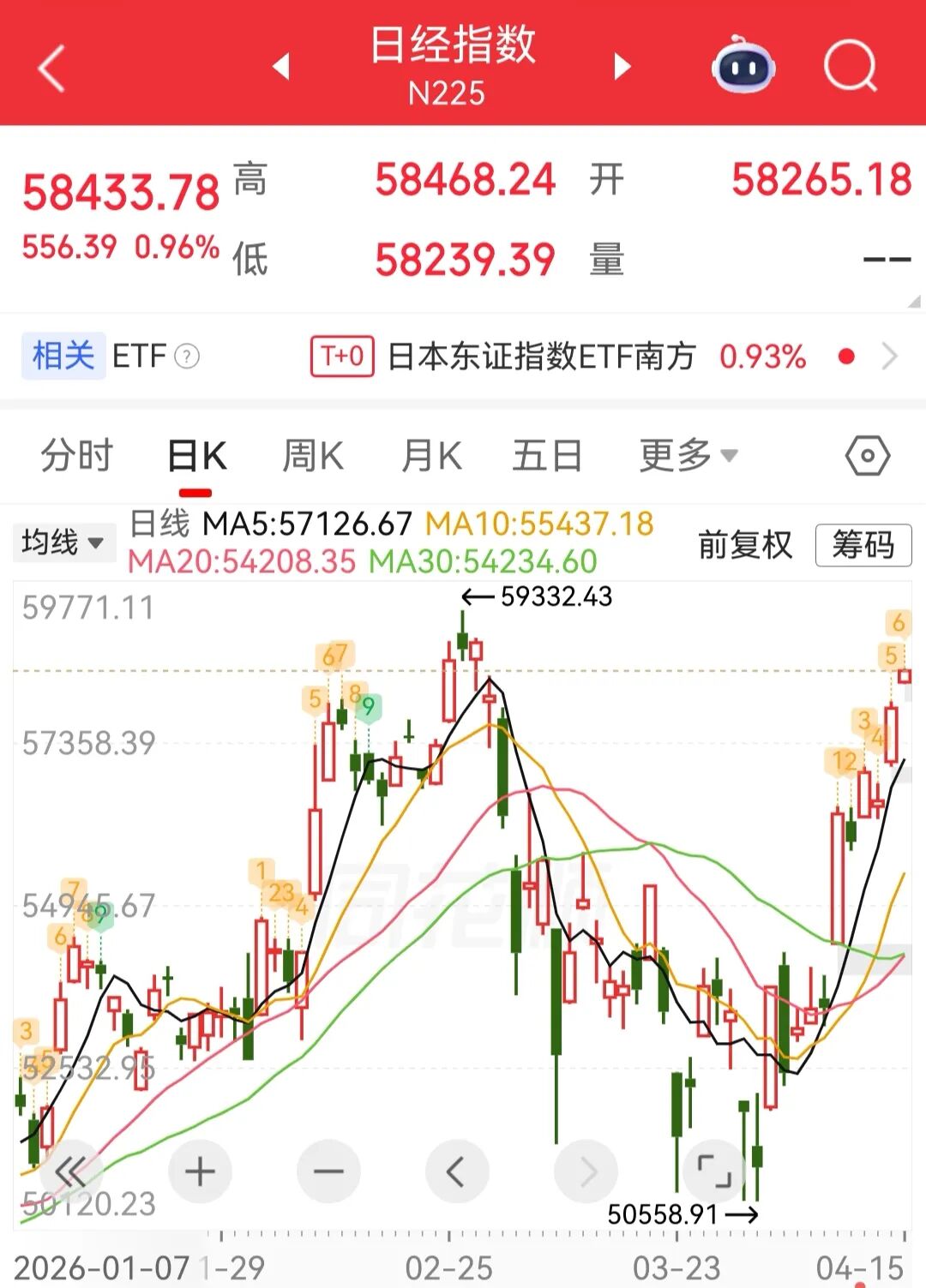Screen dimensions: 926x1288
Task: Open the search magnifier
Action: point(850,66)
